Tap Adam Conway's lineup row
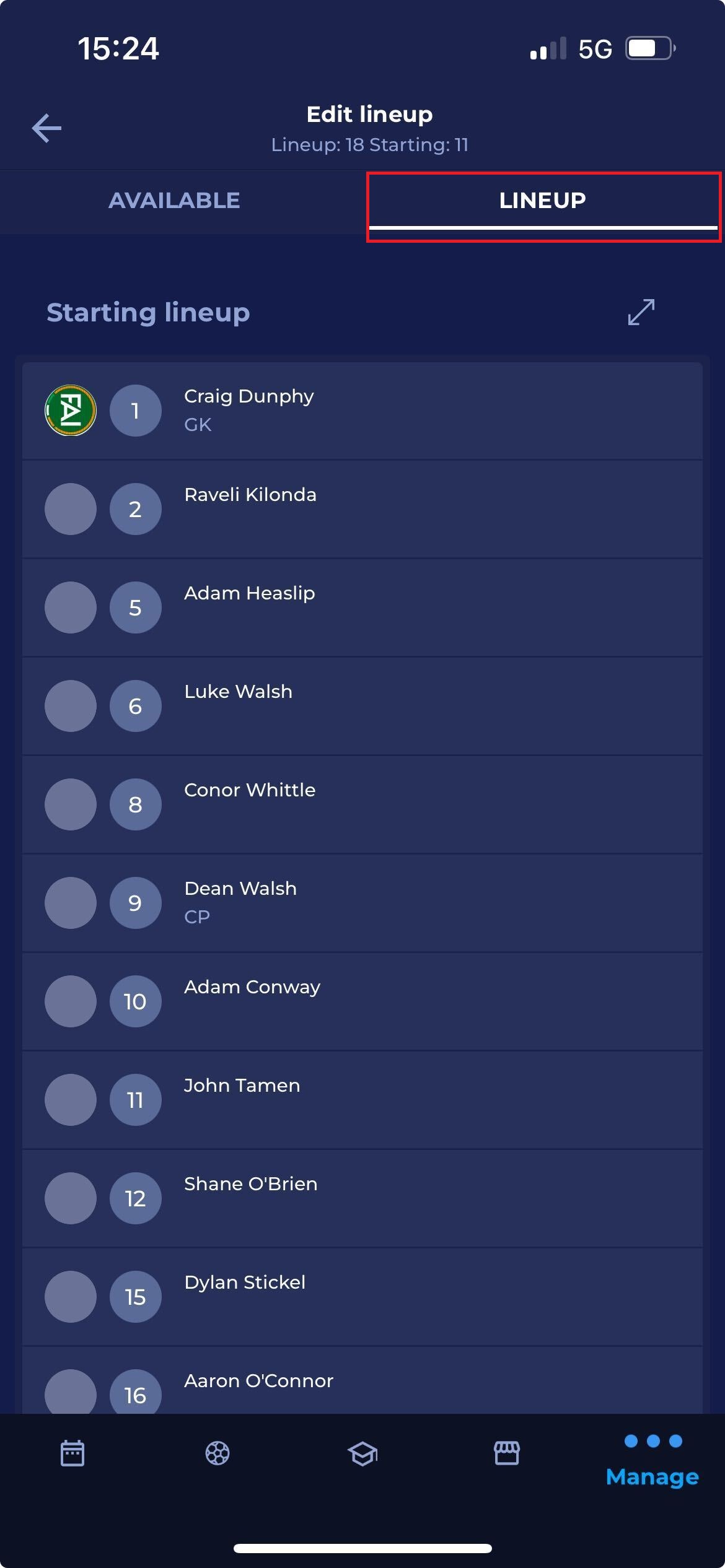The height and width of the screenshot is (1568, 725). [362, 1001]
